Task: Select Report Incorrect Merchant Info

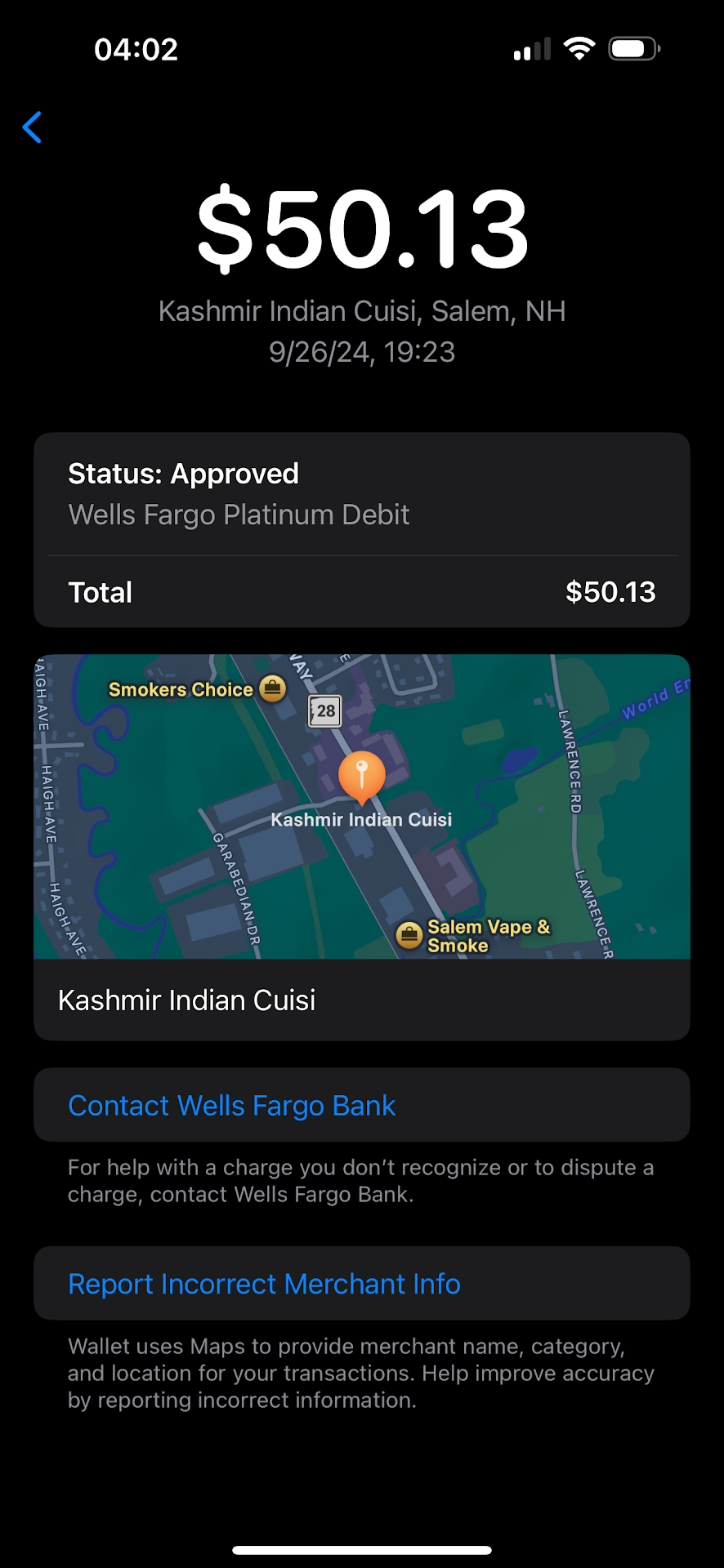Action: 264,1283
